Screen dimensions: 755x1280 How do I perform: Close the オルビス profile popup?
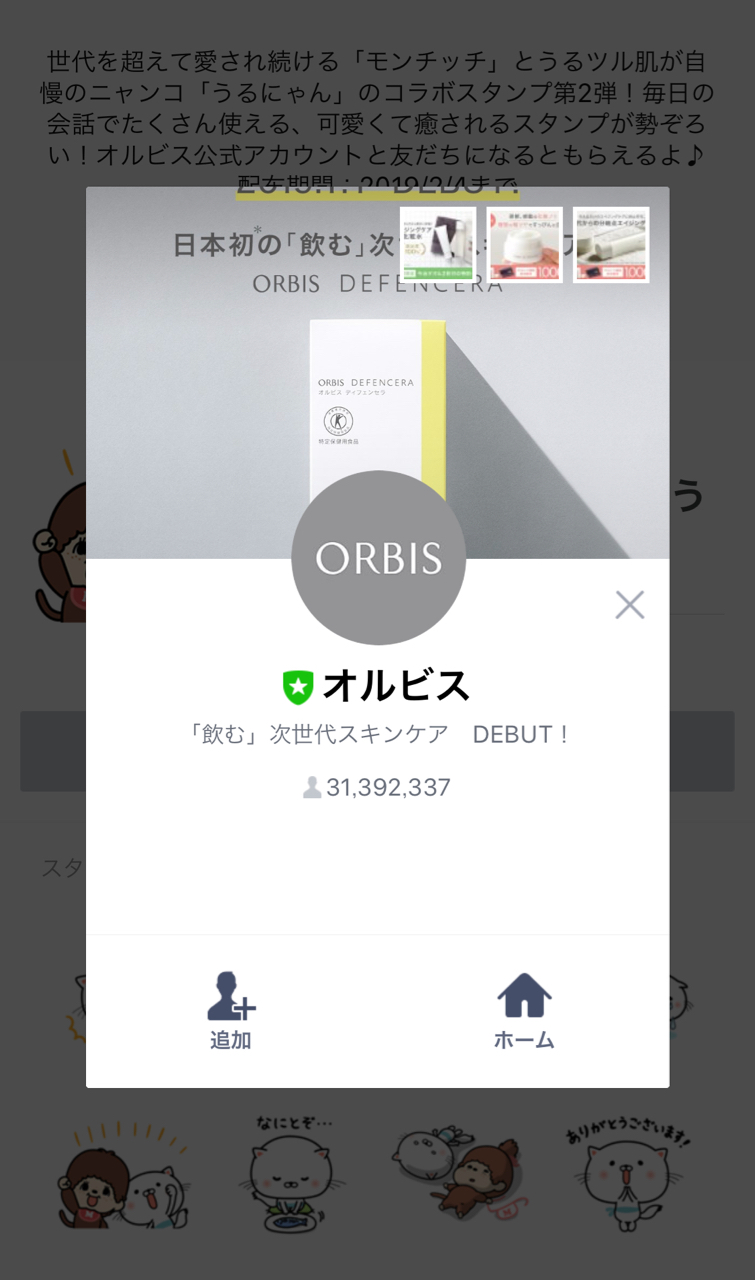click(629, 604)
